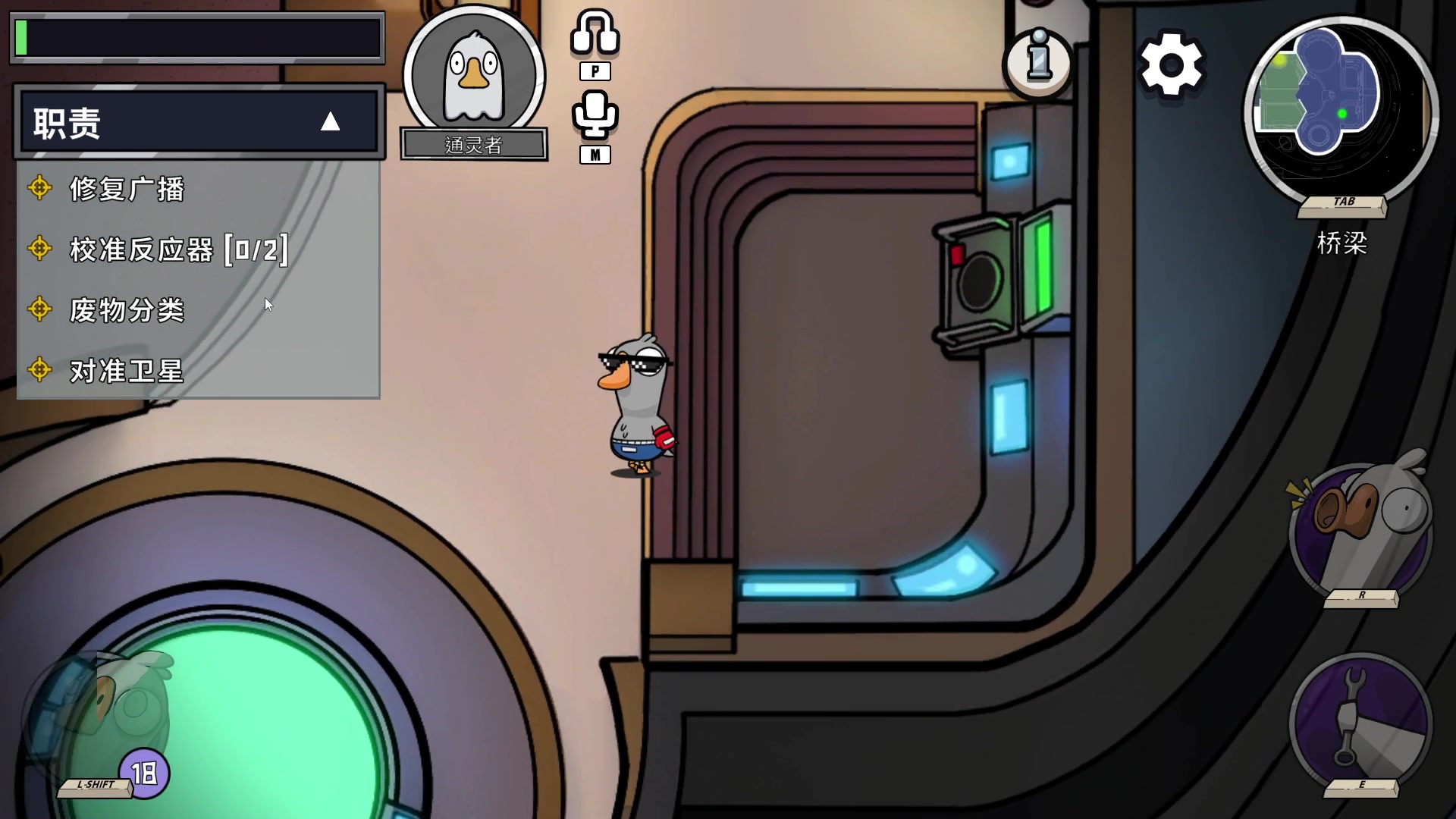
Task: Use the honk ability button
Action: pyautogui.click(x=1360, y=531)
